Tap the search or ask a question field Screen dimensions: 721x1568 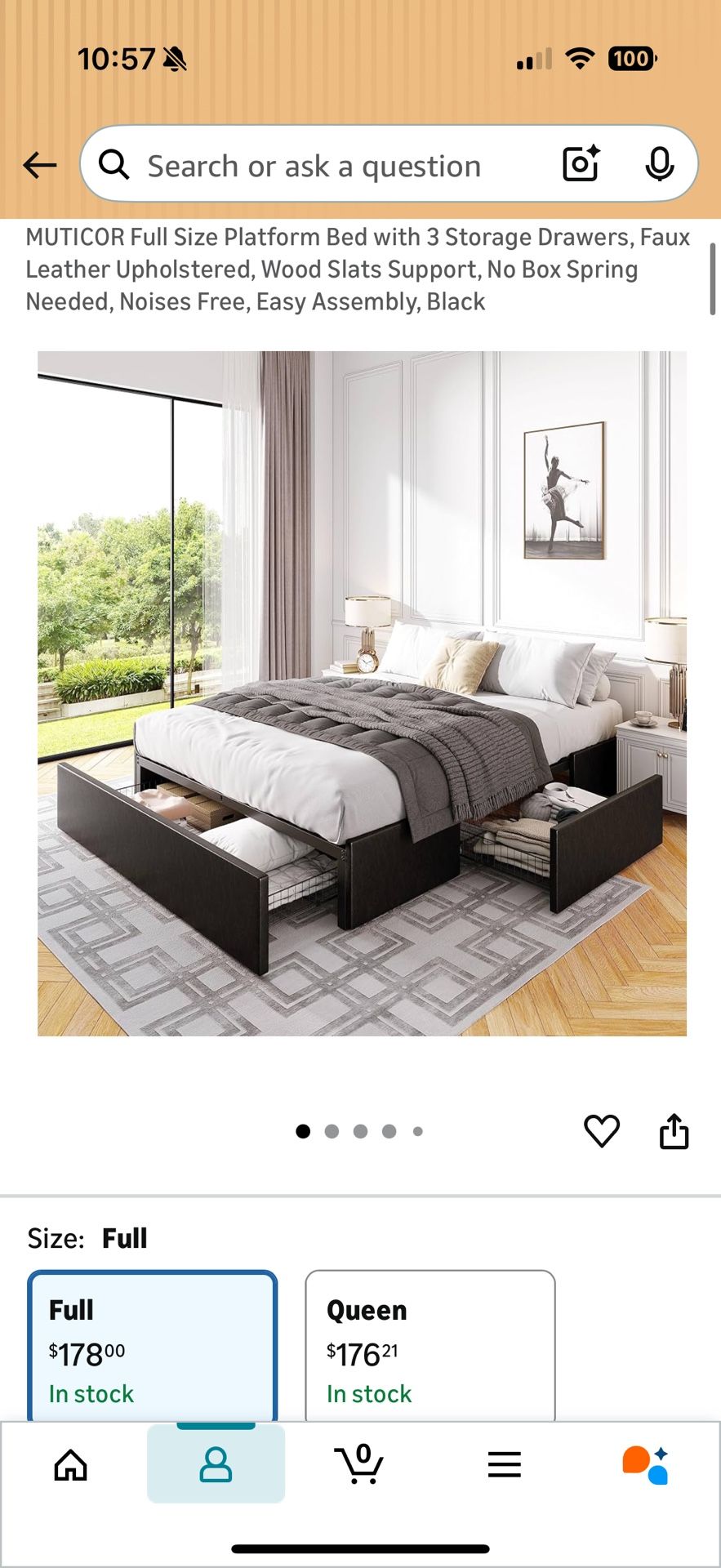pyautogui.click(x=327, y=166)
